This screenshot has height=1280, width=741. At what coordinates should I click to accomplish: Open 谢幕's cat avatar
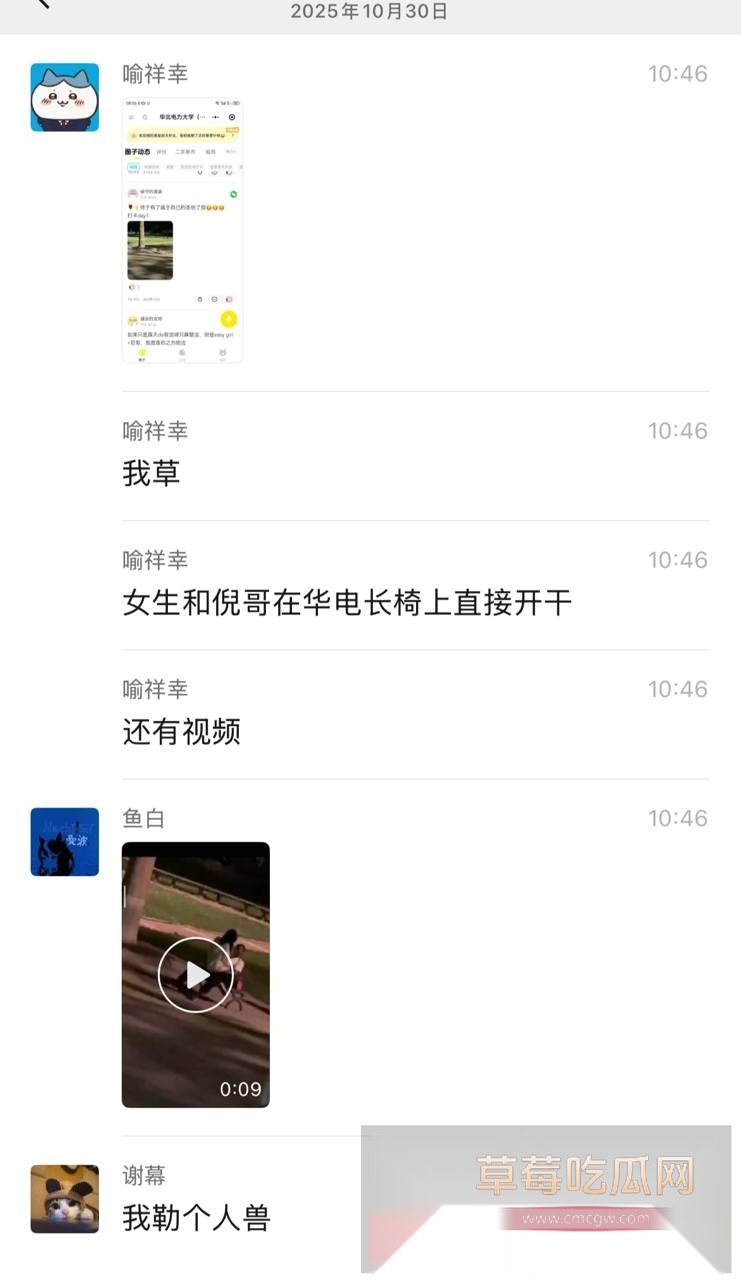tap(64, 1198)
